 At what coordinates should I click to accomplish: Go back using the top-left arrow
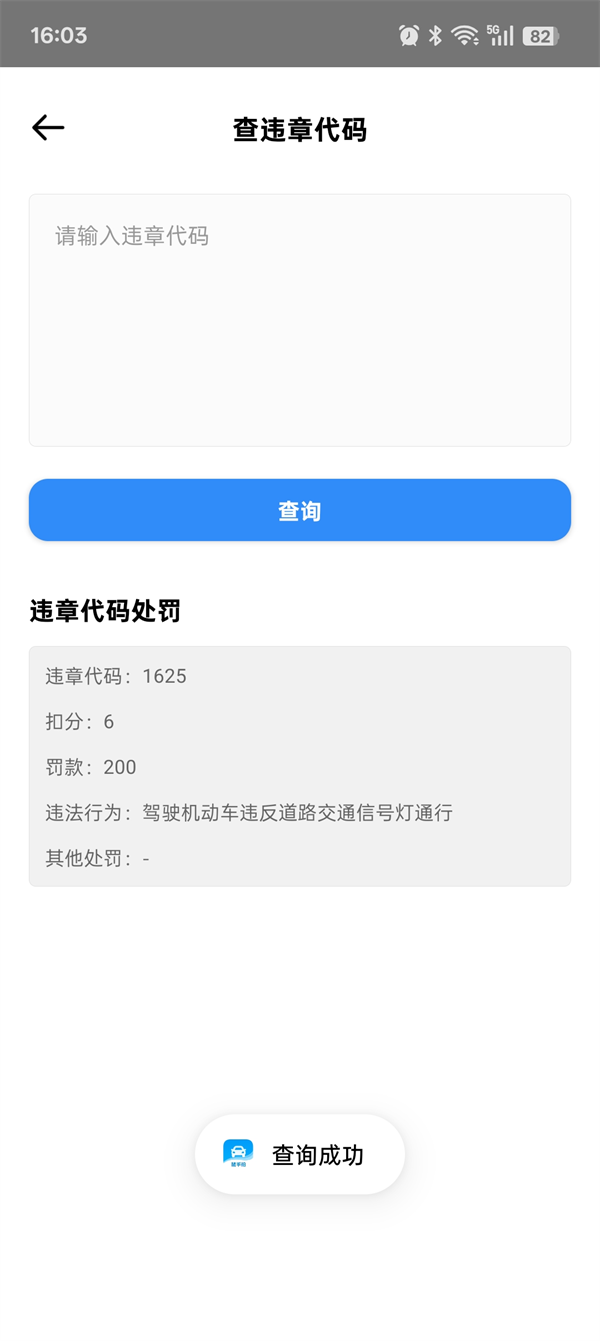pos(48,128)
